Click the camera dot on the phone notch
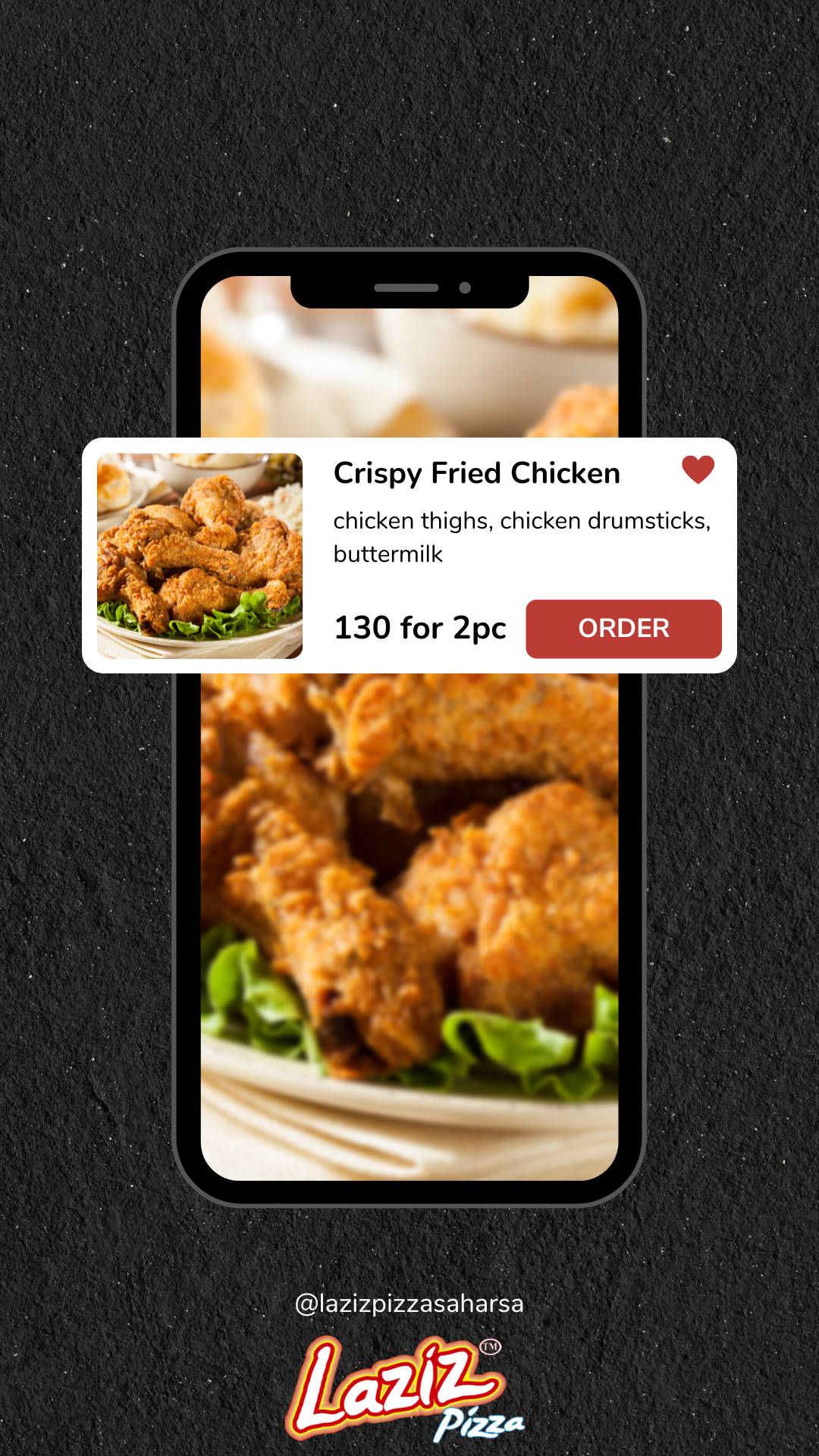This screenshot has width=819, height=1456. 463,287
